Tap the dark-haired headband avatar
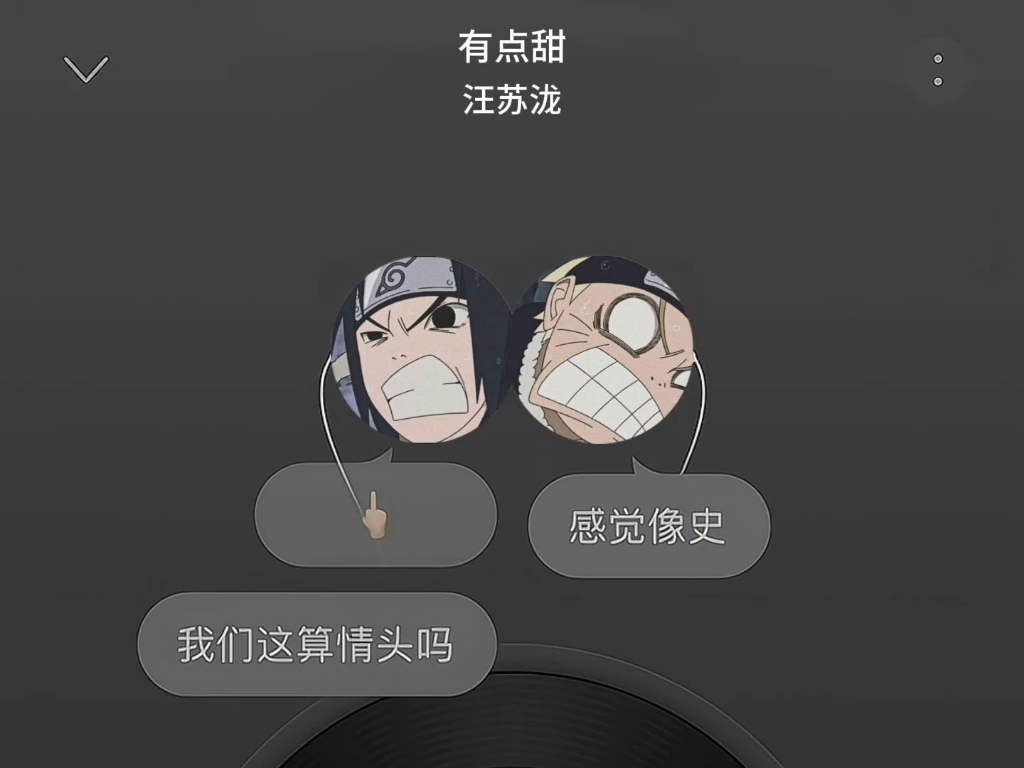The image size is (1024, 768). pyautogui.click(x=420, y=348)
